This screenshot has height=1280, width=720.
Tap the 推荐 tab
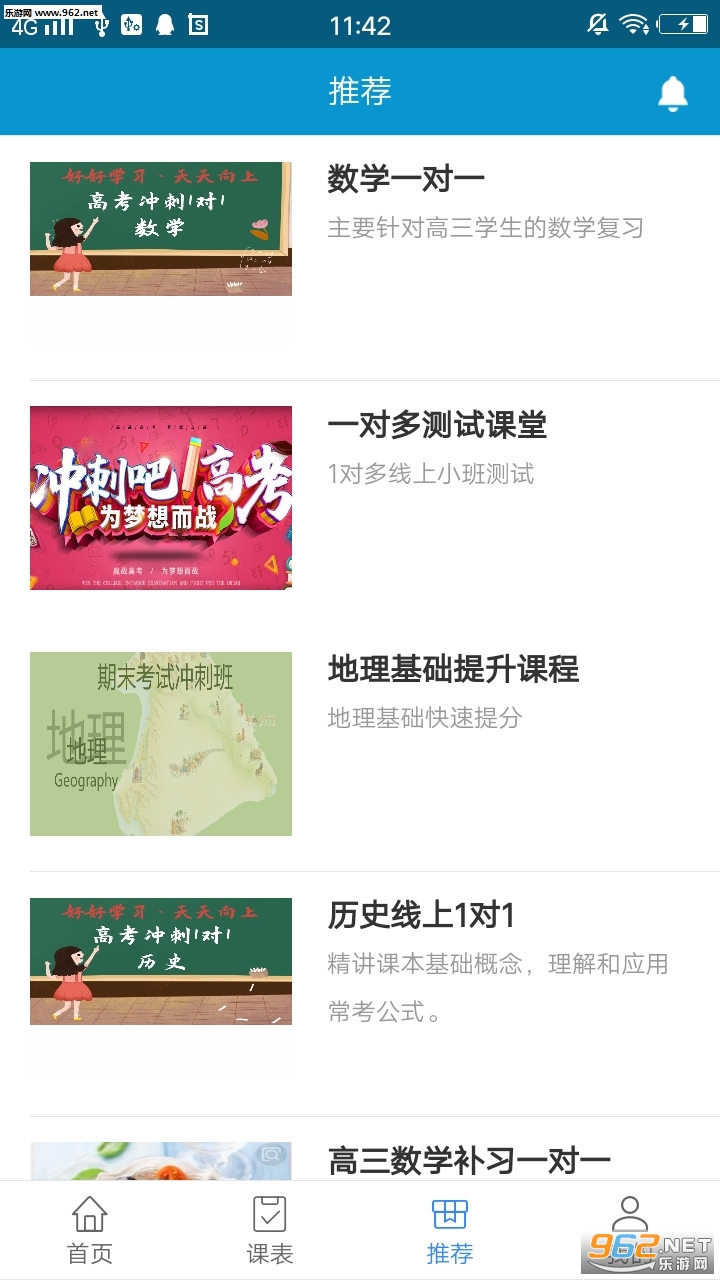coord(450,1230)
